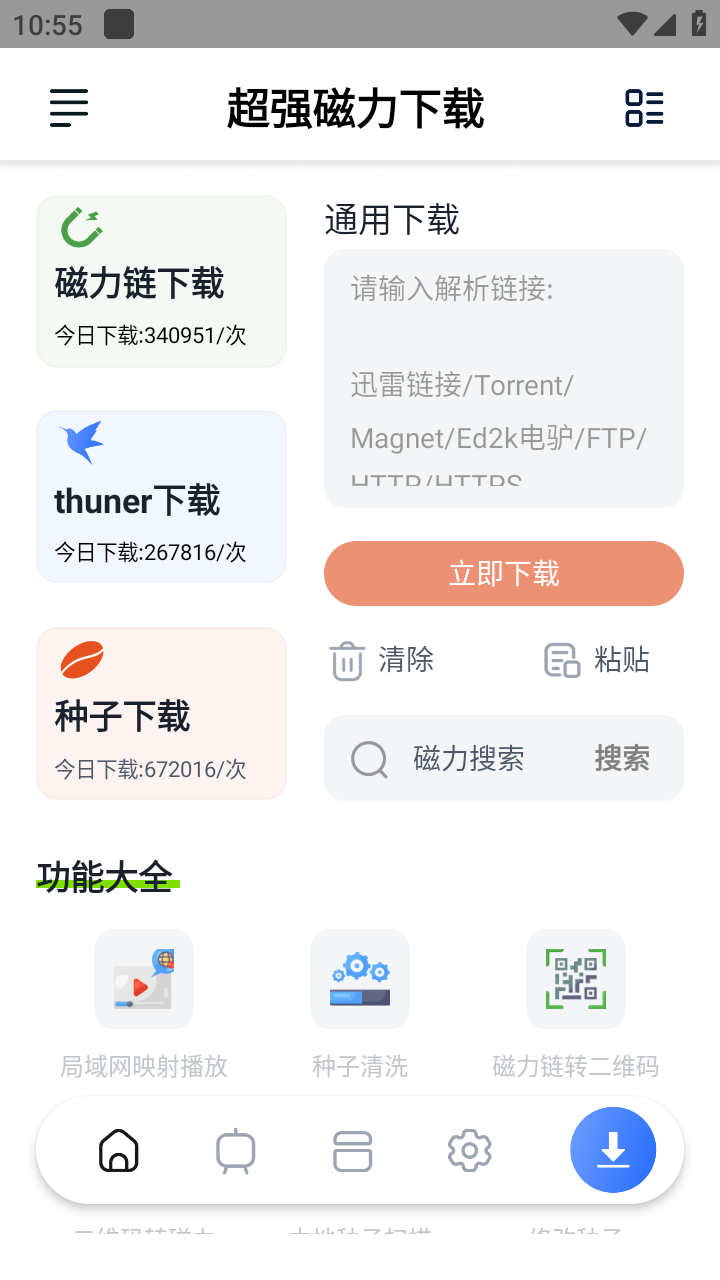Open the thuner下载 card
Screen dimensions: 720x1280
(x=161, y=497)
